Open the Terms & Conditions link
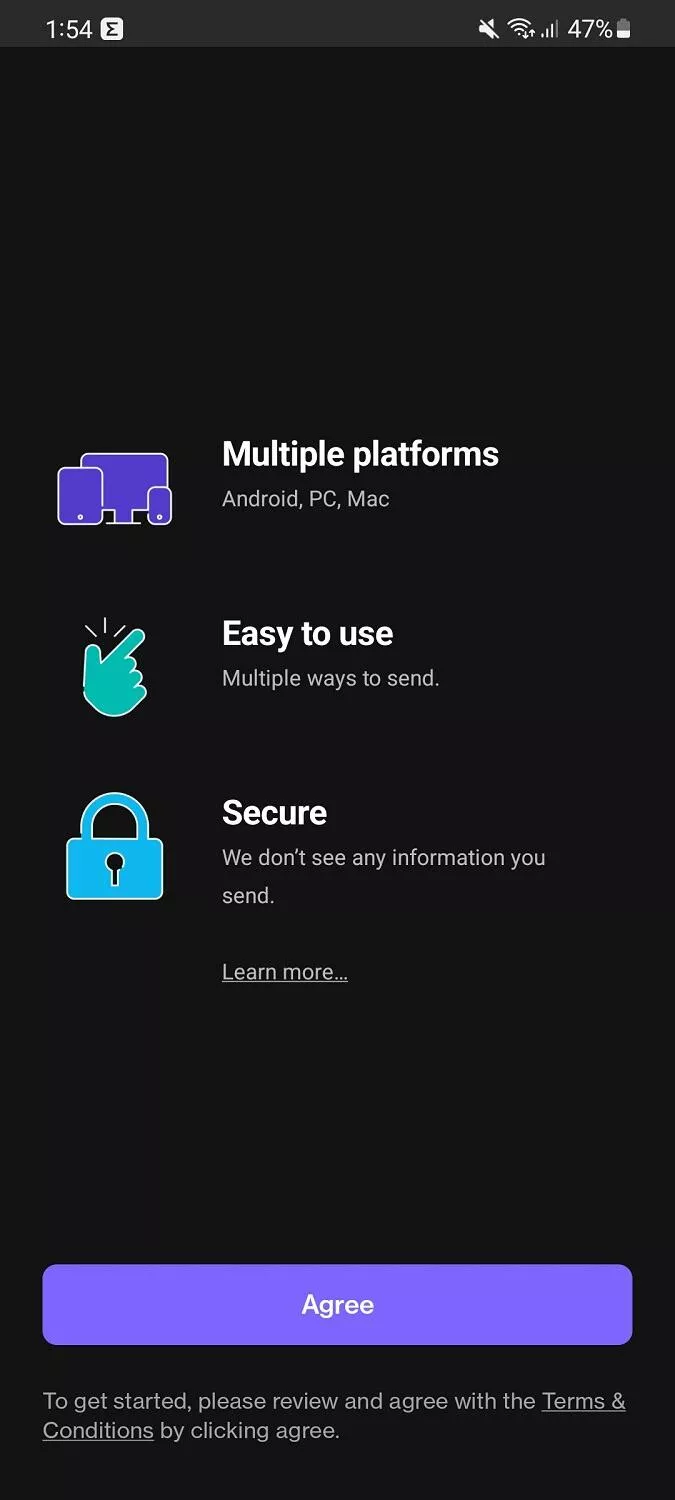 (x=584, y=1401)
